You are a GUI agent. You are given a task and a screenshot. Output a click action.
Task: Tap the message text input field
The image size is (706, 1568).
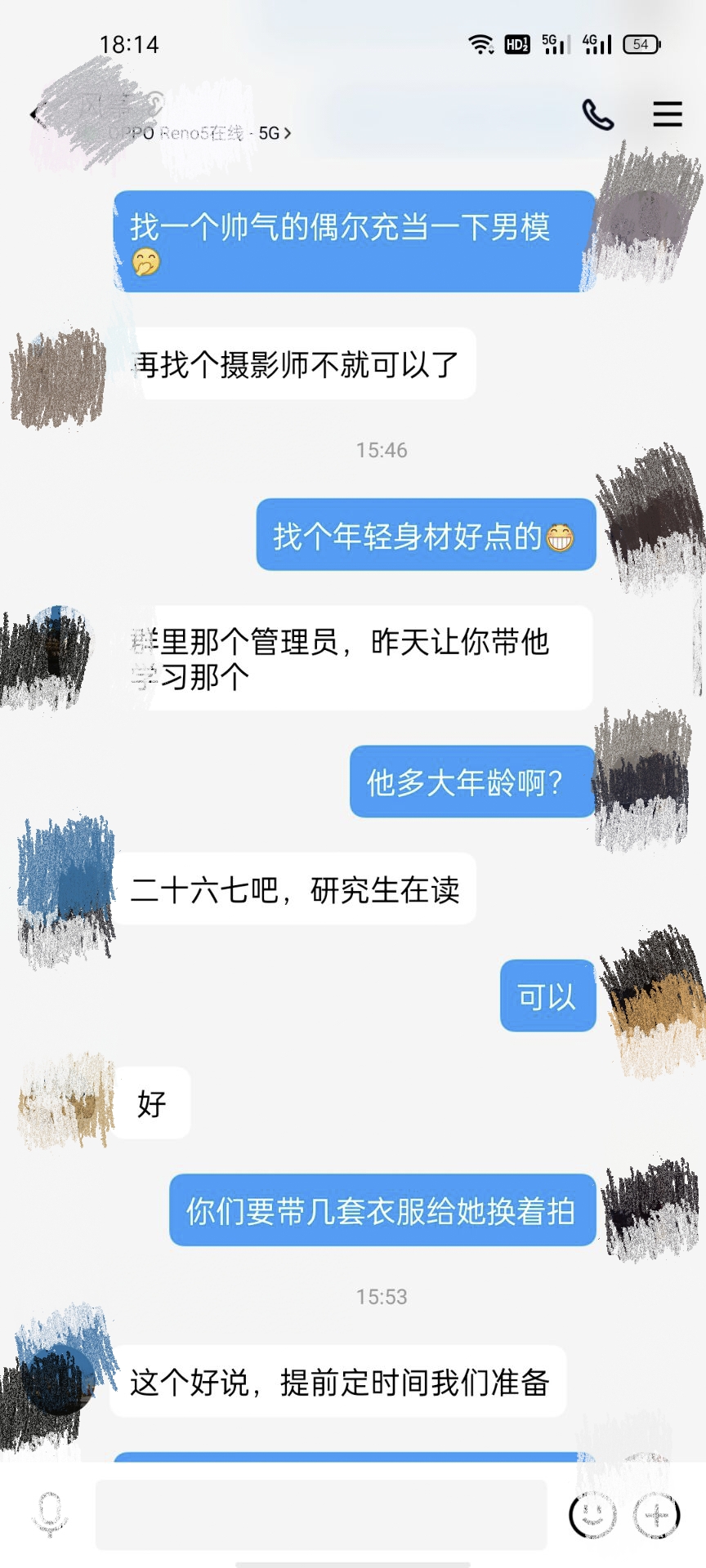pos(320,1514)
